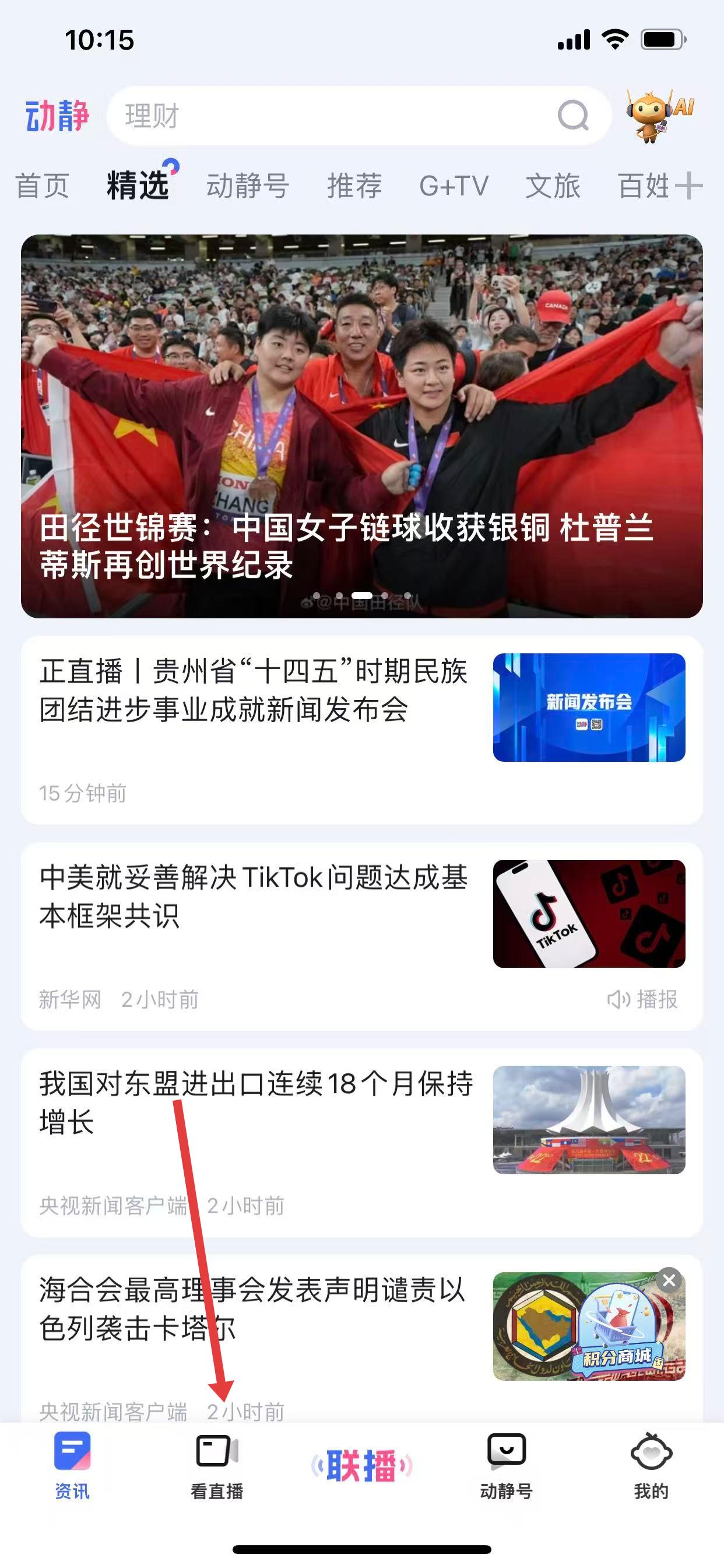Open the 联播 bottom tab
The height and width of the screenshot is (1568, 724).
coord(361,1465)
